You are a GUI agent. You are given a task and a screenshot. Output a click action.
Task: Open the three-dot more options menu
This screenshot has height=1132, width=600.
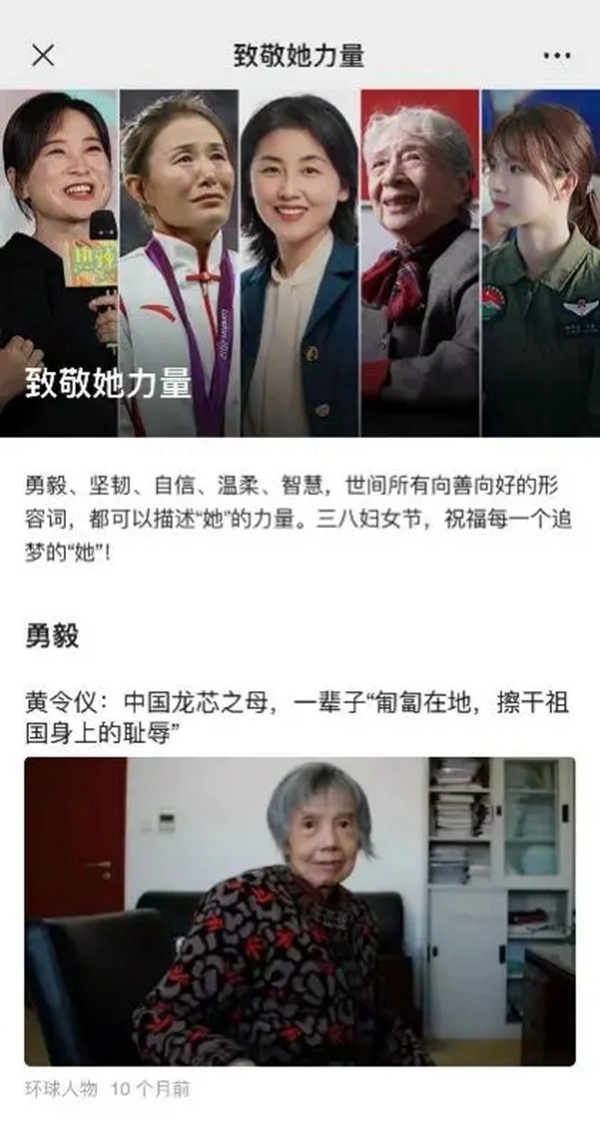tap(556, 56)
